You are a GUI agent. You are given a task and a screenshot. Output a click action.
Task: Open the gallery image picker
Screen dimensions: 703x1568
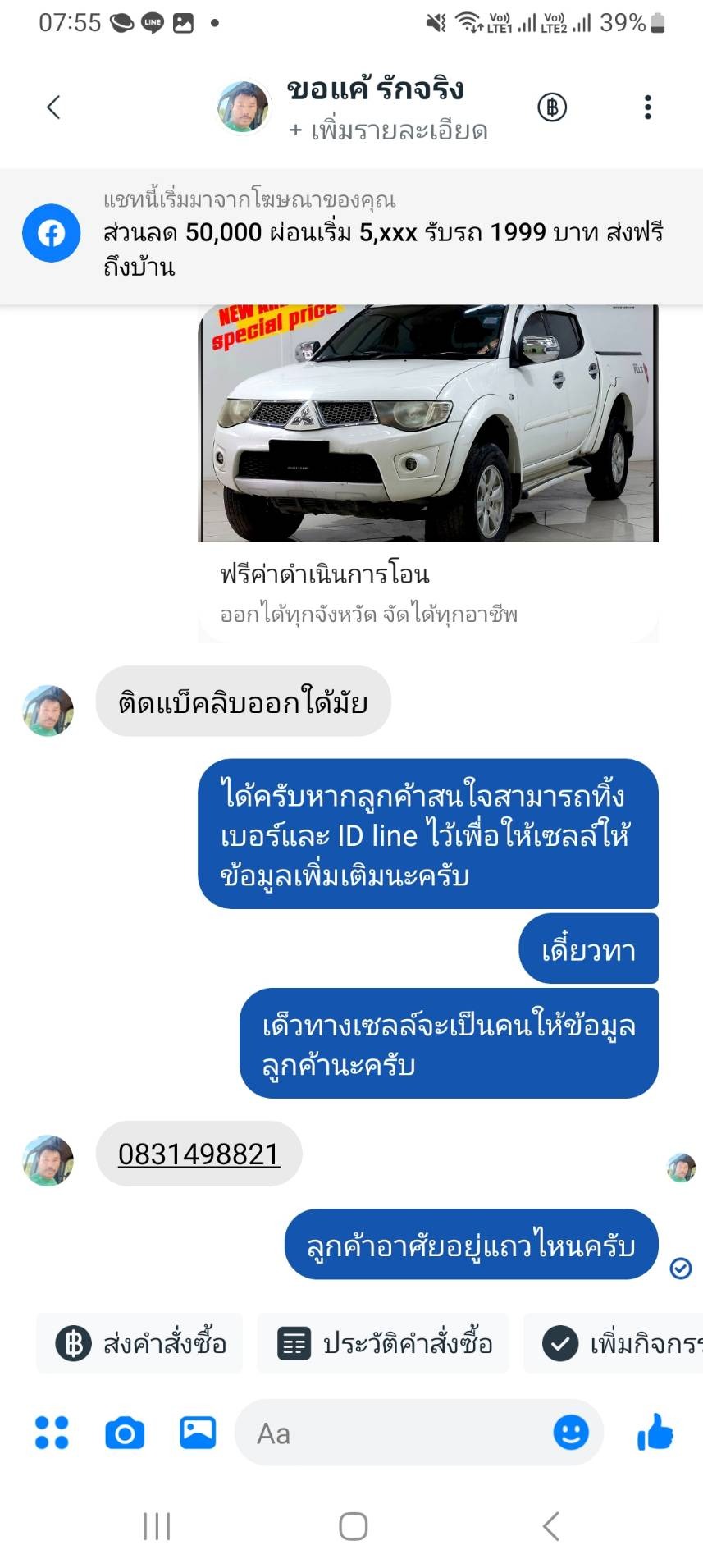pyautogui.click(x=198, y=1433)
